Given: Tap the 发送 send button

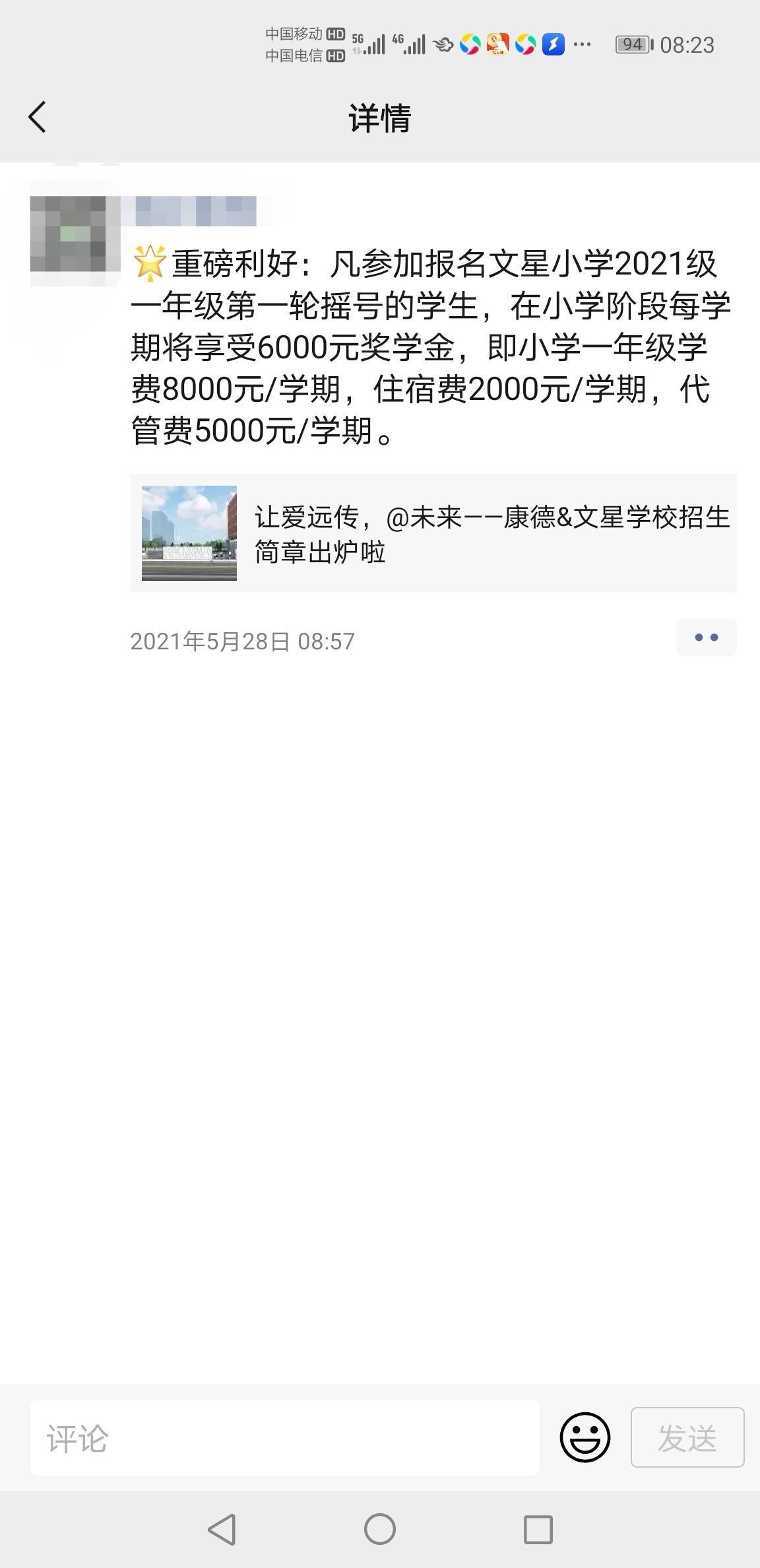Looking at the screenshot, I should click(687, 1437).
